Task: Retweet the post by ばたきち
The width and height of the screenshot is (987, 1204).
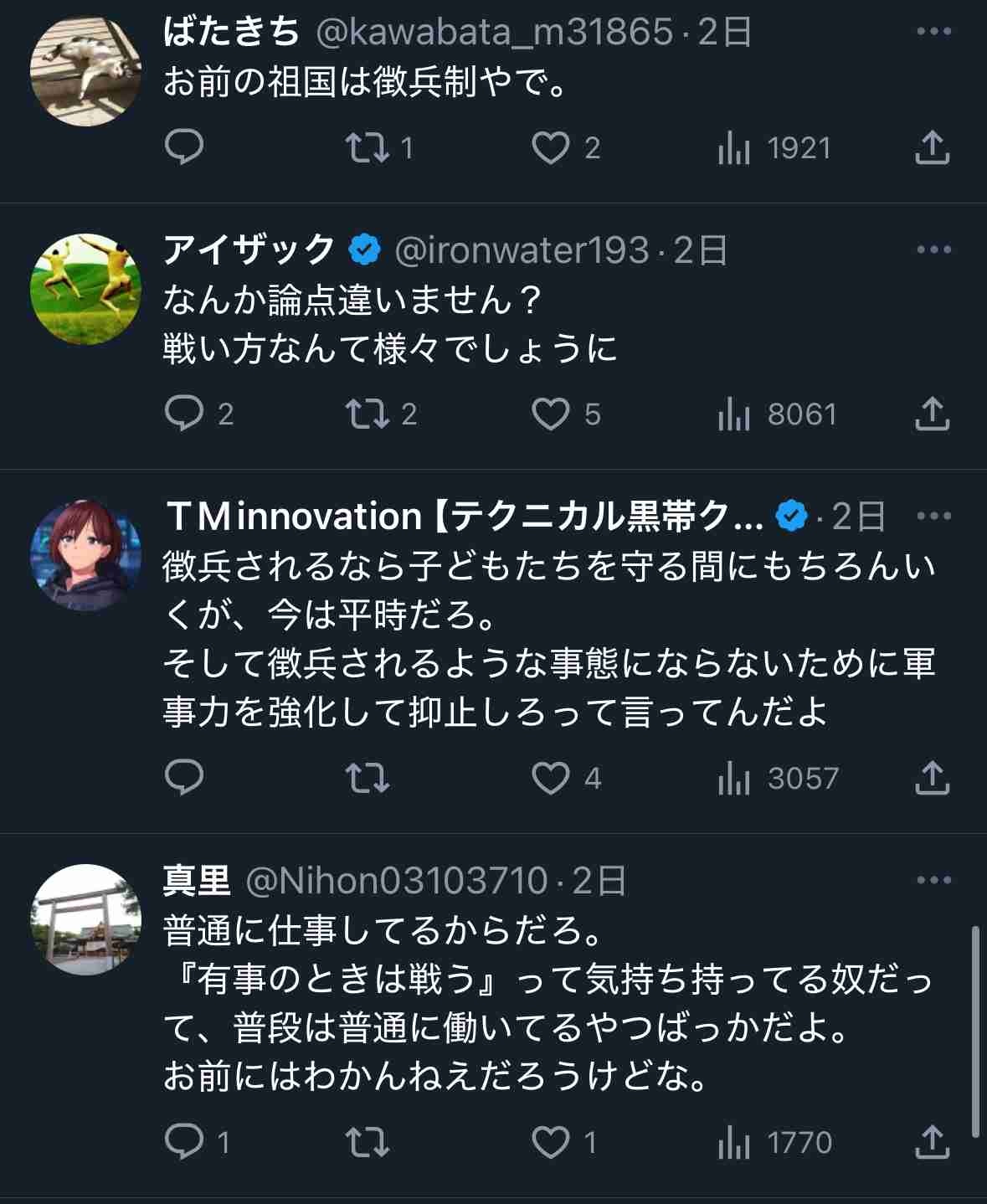Action: 368,148
